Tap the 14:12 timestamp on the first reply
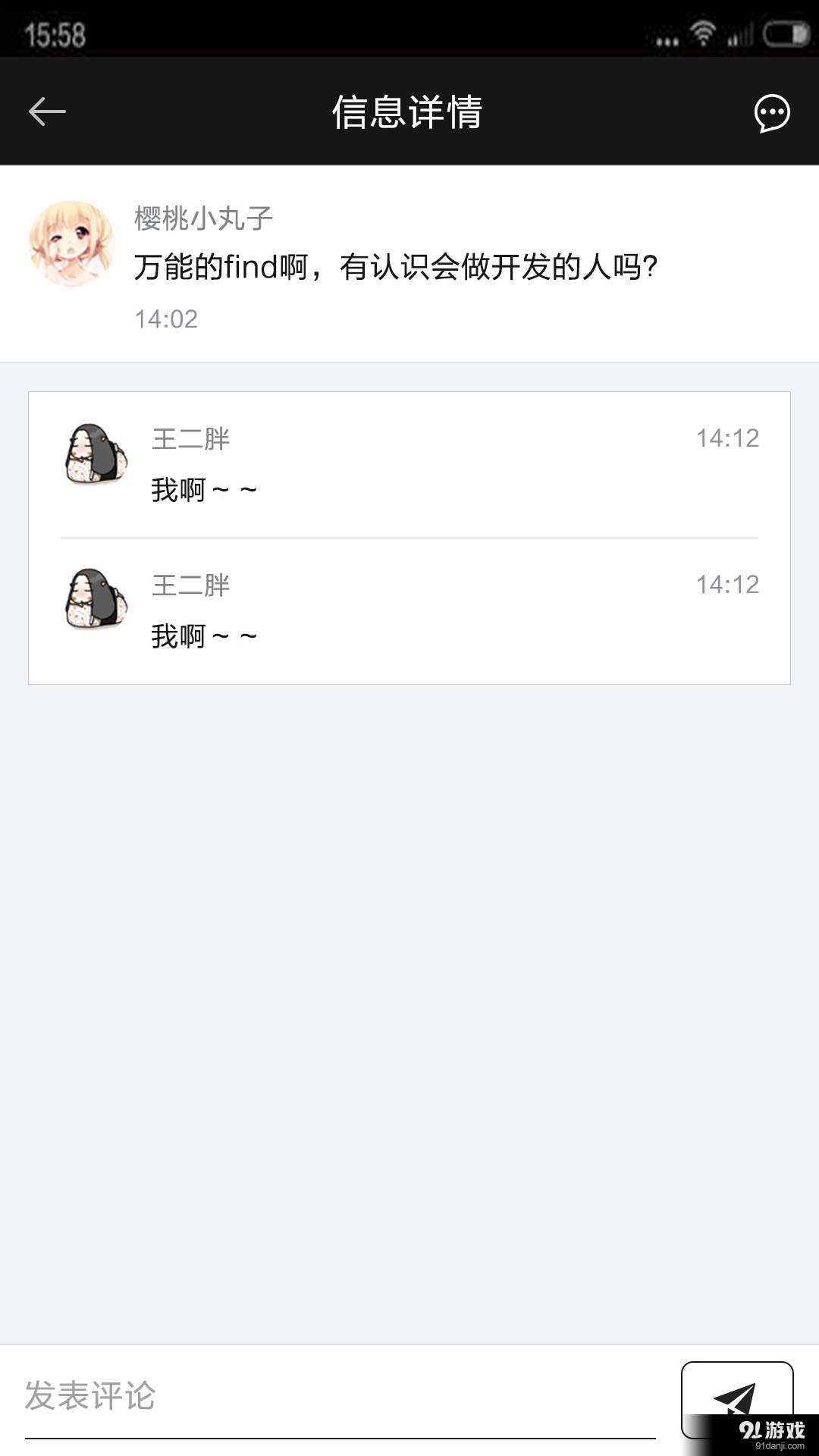Image resolution: width=819 pixels, height=1456 pixels. coord(726,436)
